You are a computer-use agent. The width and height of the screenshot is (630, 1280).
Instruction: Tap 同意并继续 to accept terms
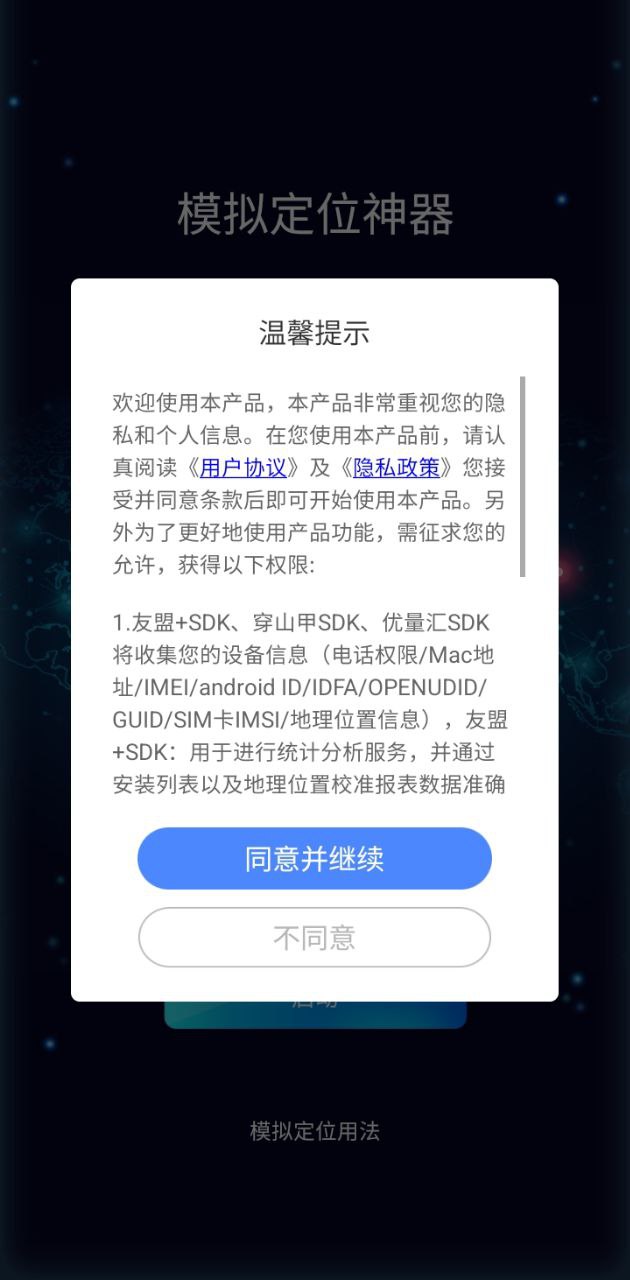(x=314, y=858)
